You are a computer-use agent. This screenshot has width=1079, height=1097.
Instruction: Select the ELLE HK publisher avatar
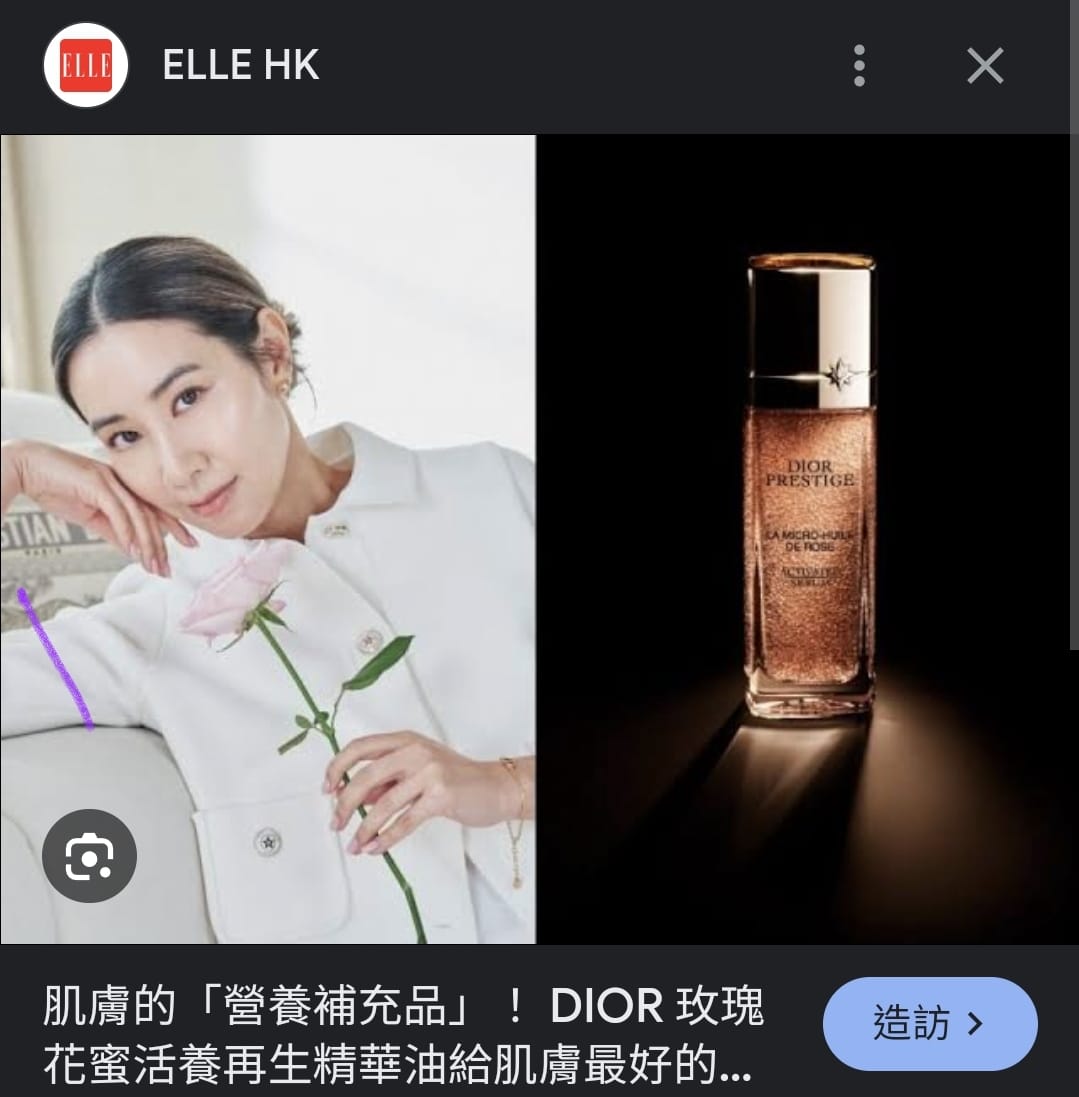pos(85,66)
